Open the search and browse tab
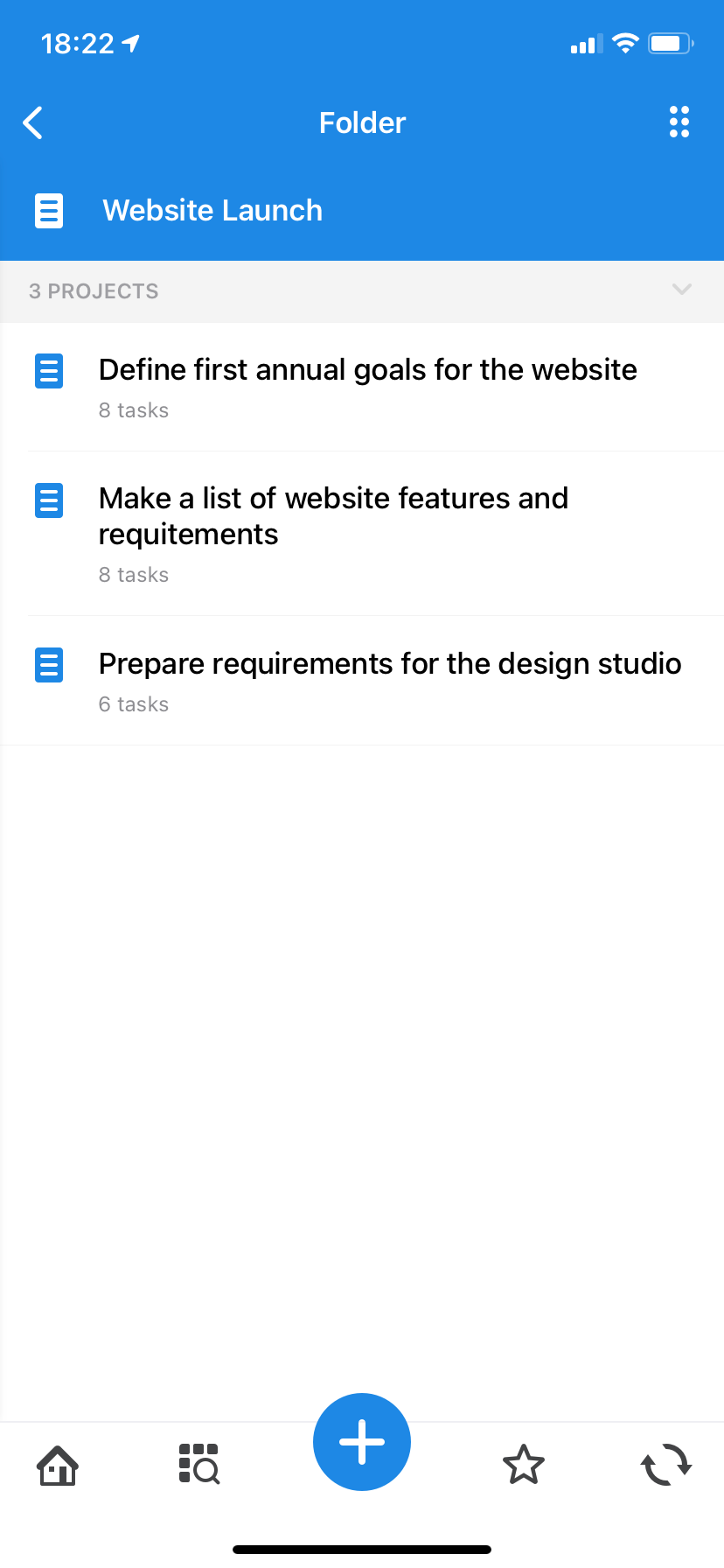Screen dimensions: 724x1568 click(x=199, y=1465)
